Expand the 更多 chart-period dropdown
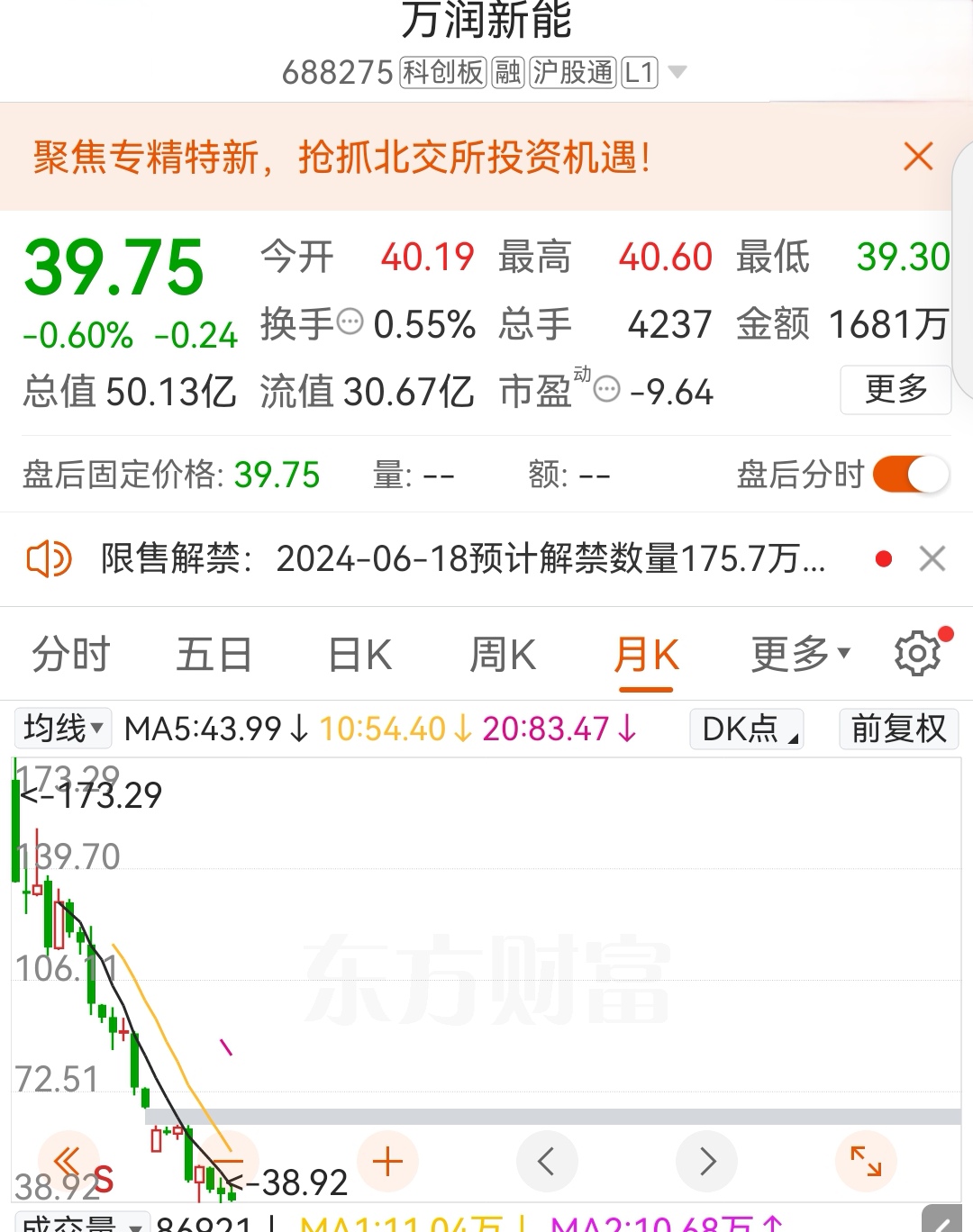The width and height of the screenshot is (973, 1232). pos(798,653)
